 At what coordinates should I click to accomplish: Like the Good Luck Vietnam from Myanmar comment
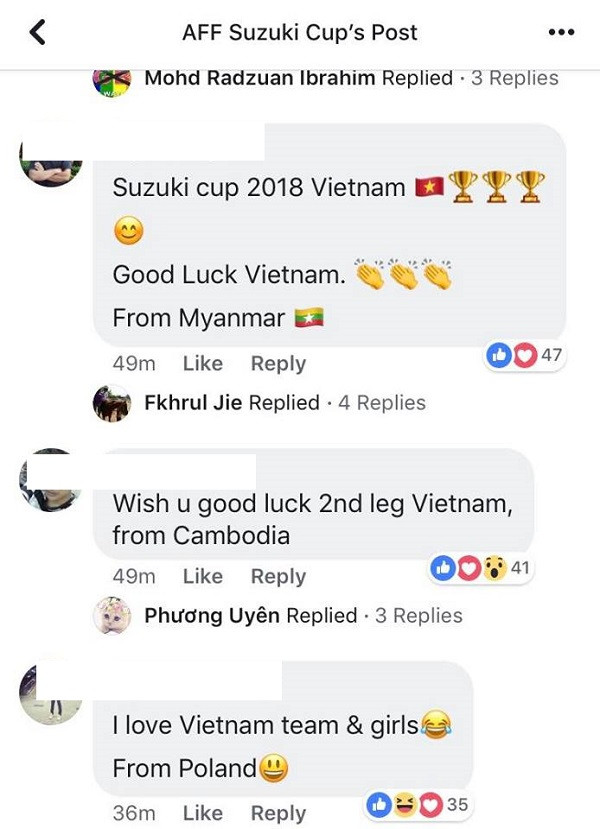202,364
